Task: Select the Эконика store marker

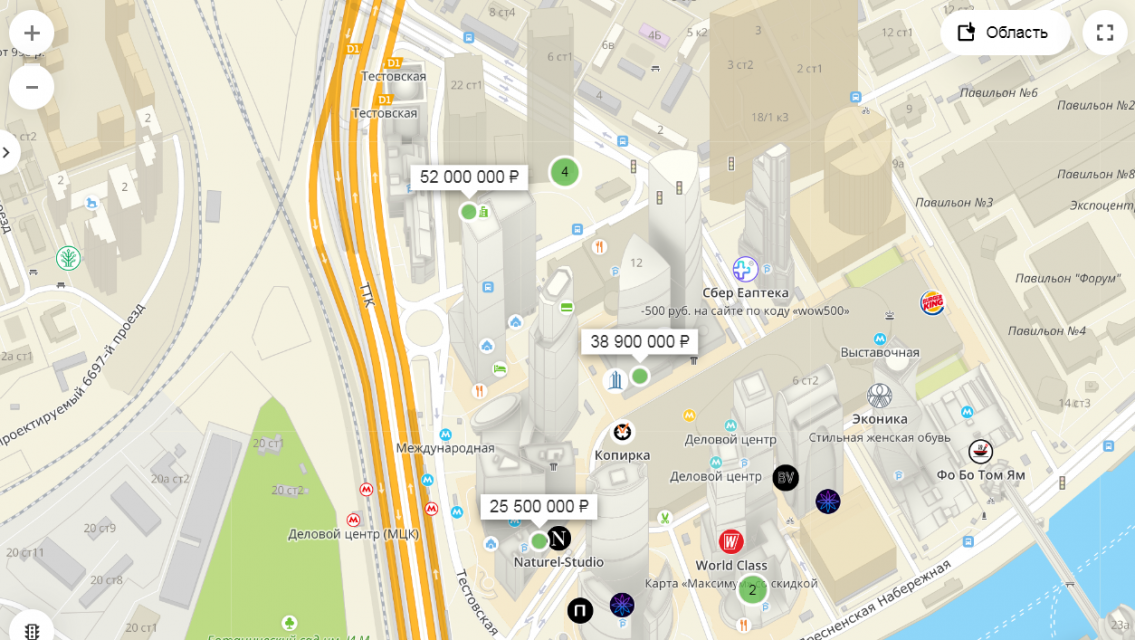Action: click(x=880, y=396)
